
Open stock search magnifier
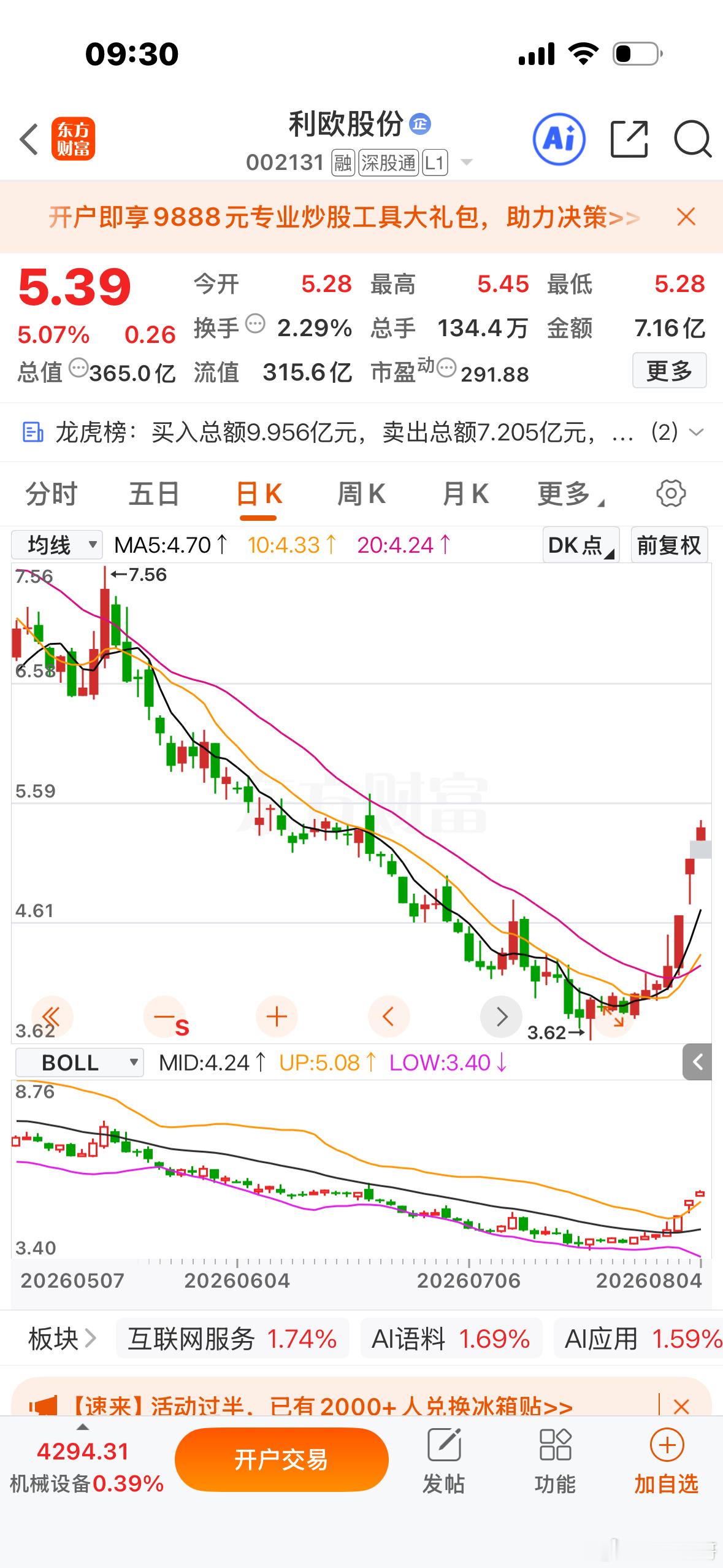coord(692,139)
